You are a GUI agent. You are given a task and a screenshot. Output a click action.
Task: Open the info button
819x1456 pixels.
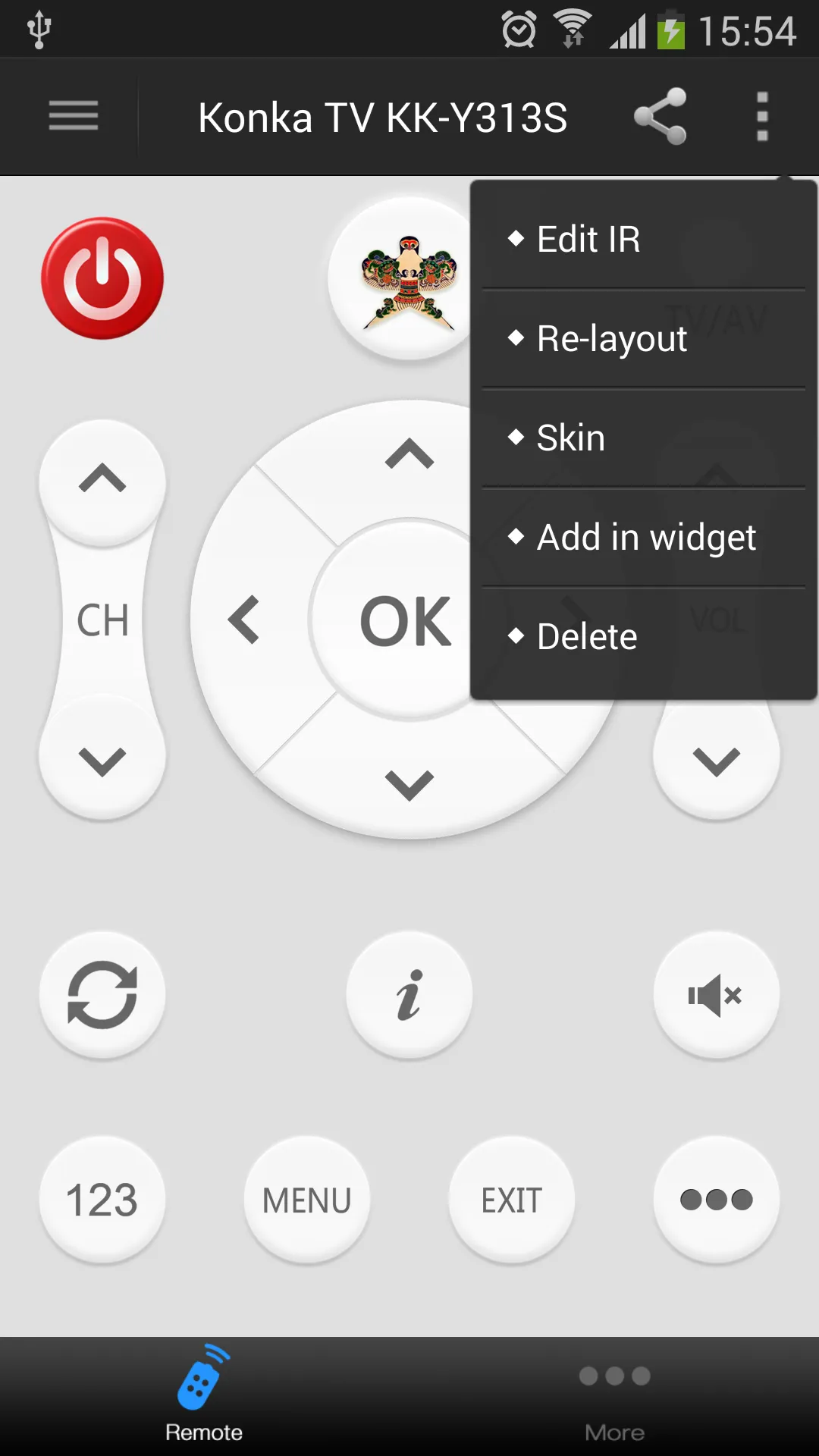point(409,994)
